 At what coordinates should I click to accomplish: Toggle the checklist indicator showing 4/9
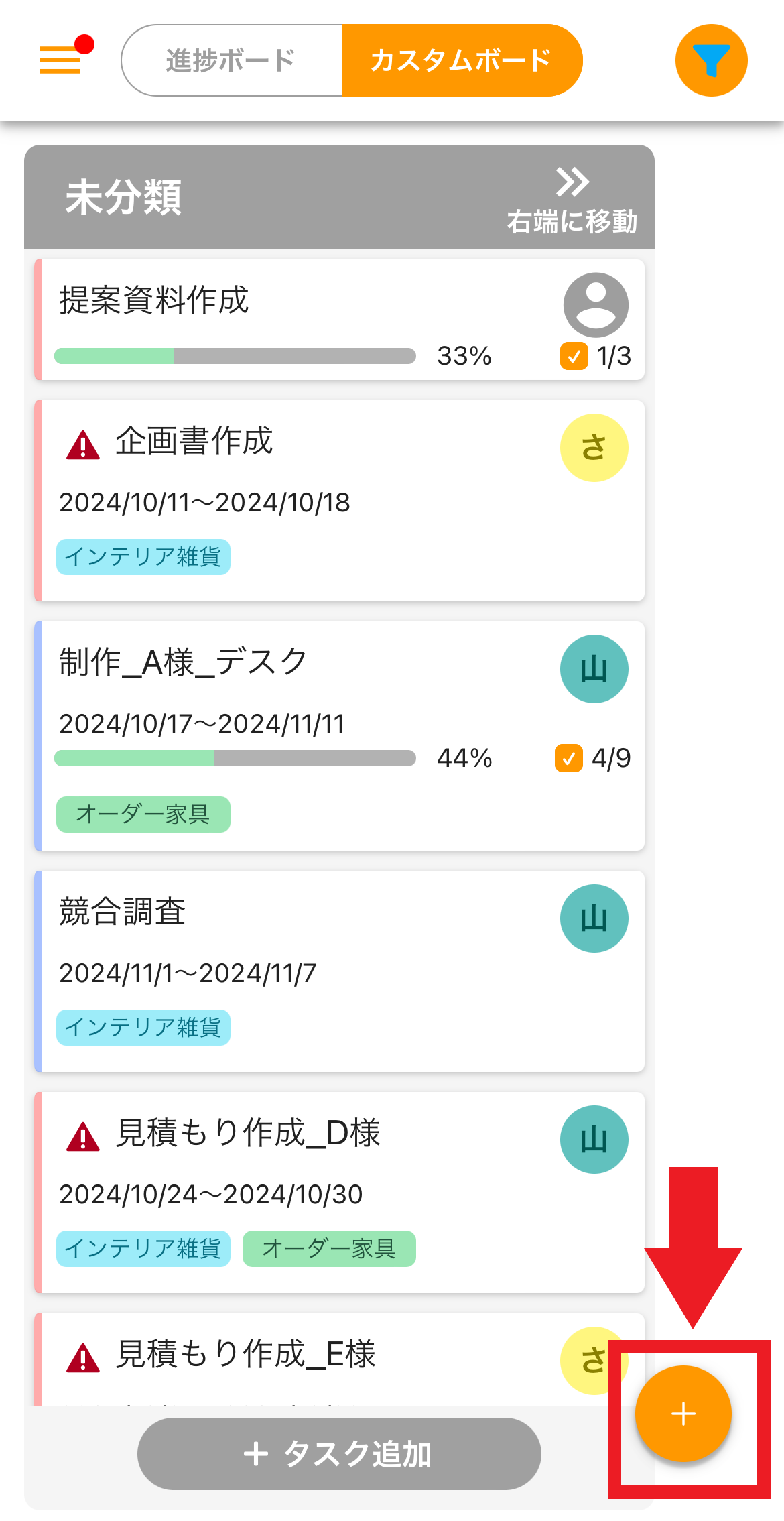[x=592, y=759]
